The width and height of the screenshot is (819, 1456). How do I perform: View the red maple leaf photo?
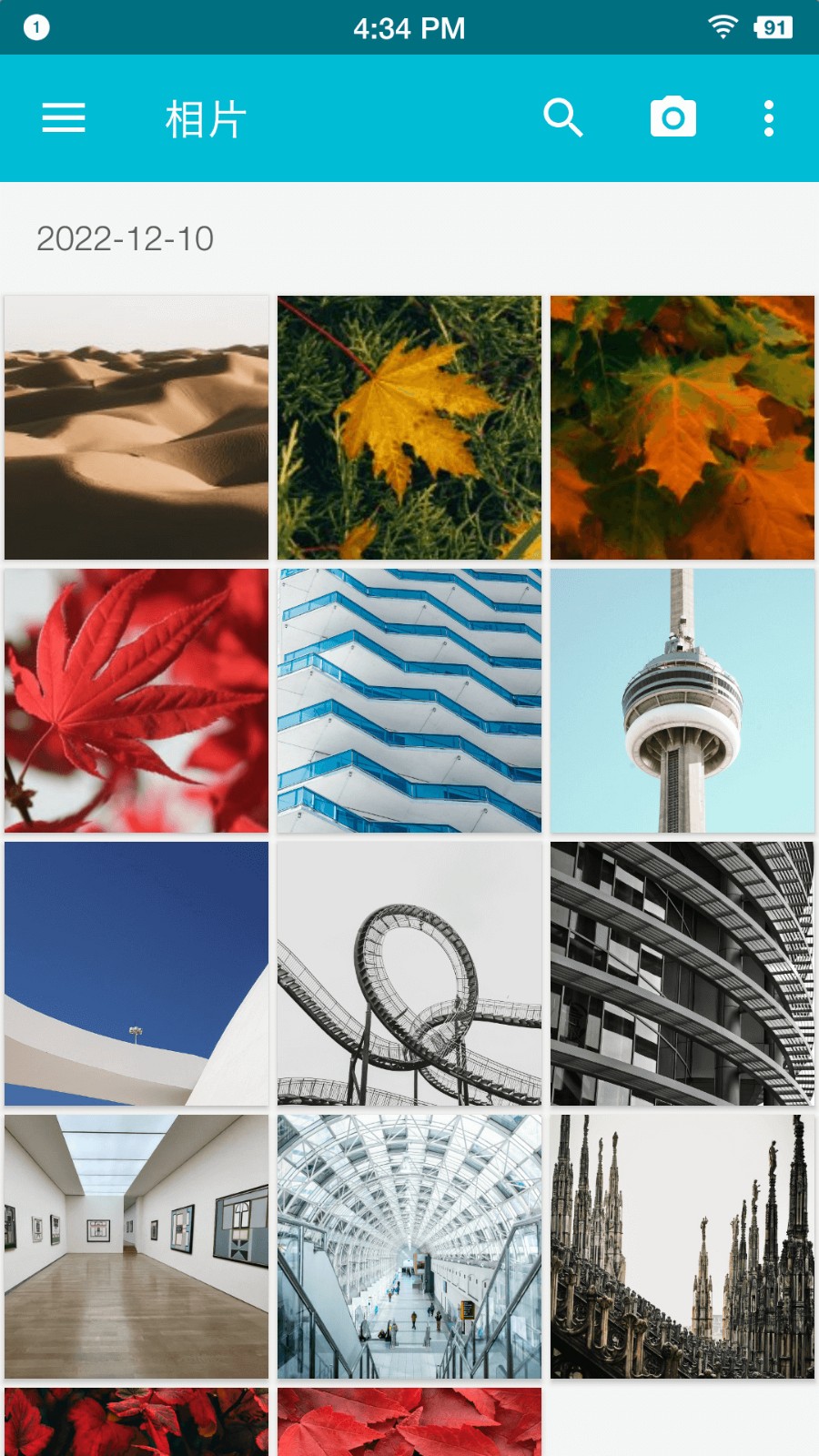click(x=136, y=701)
